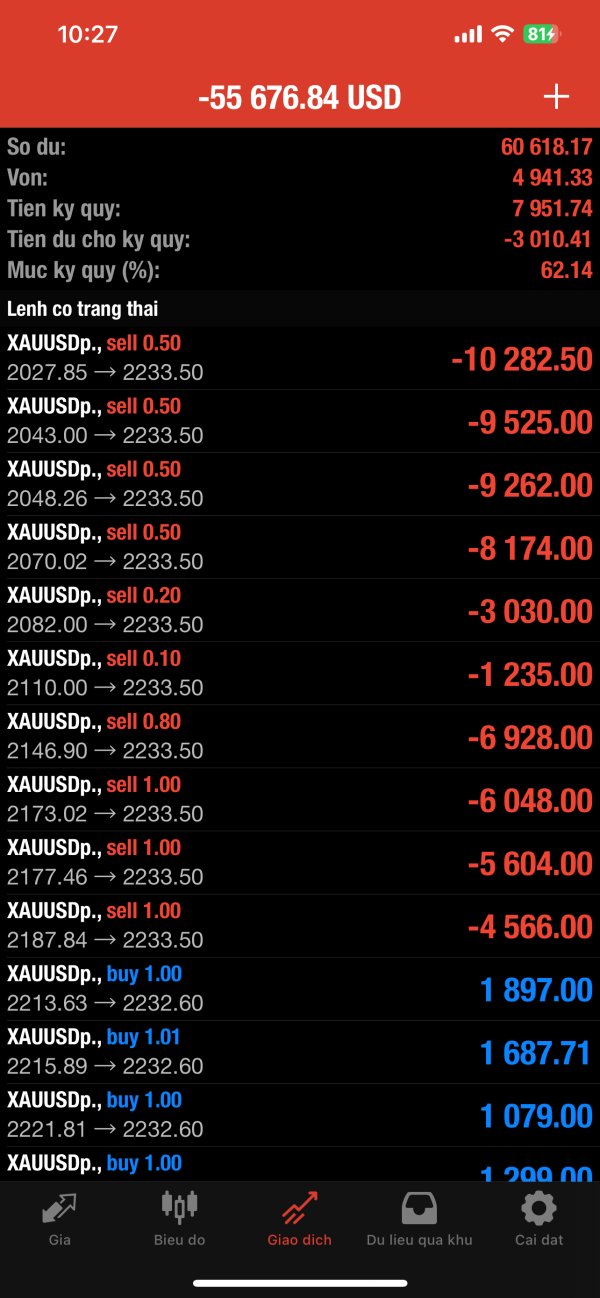Open sell 0.50 position opened at 2027.85
The width and height of the screenshot is (600, 1298).
[x=300, y=358]
